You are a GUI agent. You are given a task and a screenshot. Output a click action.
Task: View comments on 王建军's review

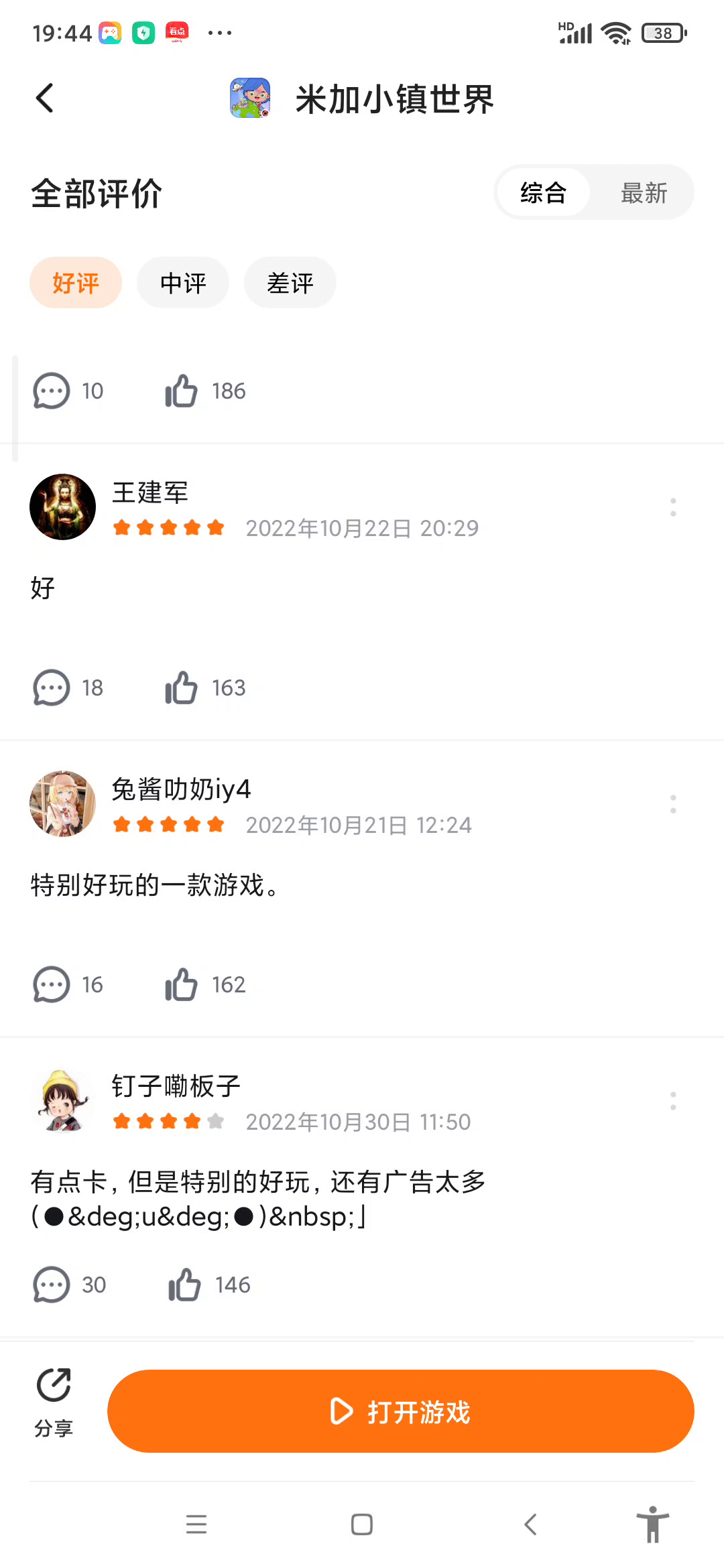(x=52, y=688)
